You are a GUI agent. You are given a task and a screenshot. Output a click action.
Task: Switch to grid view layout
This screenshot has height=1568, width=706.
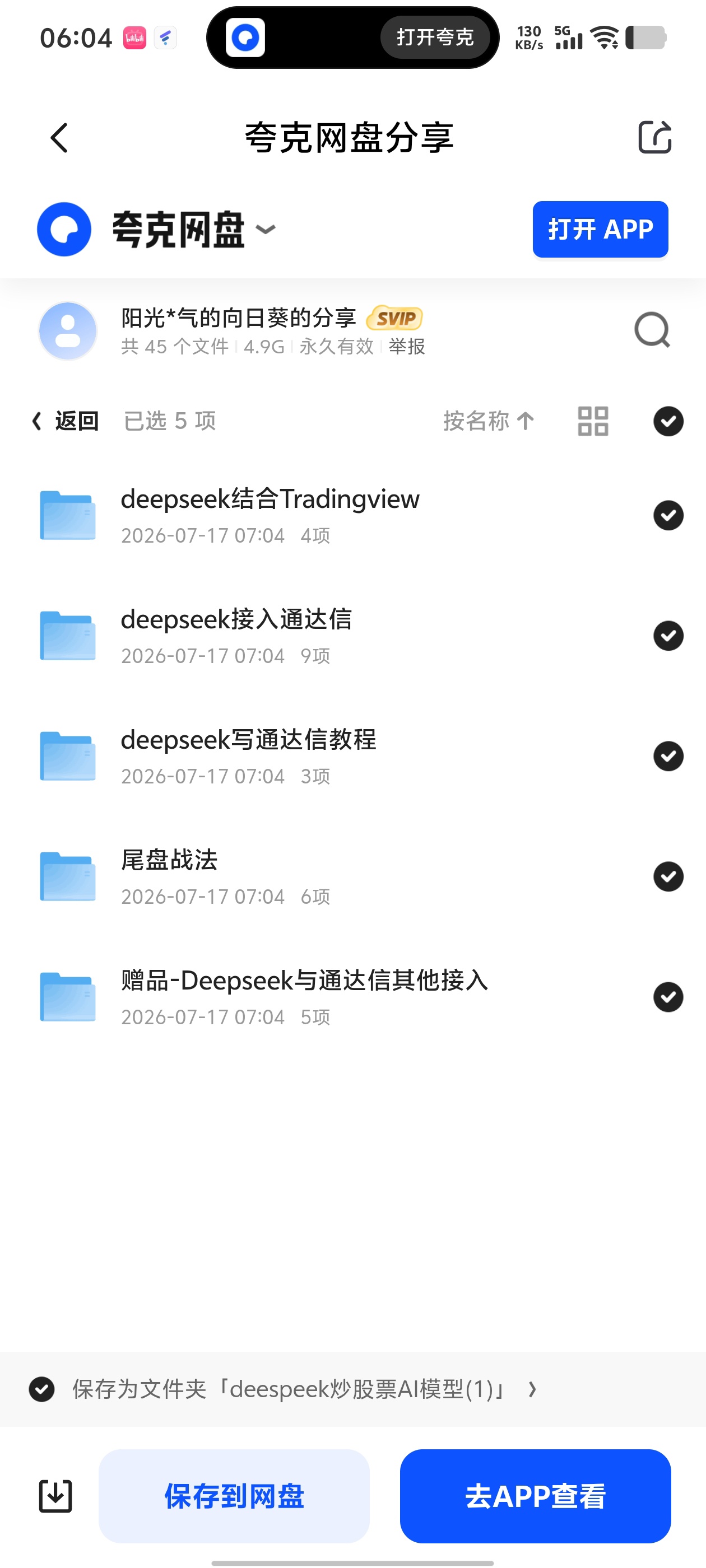(593, 421)
